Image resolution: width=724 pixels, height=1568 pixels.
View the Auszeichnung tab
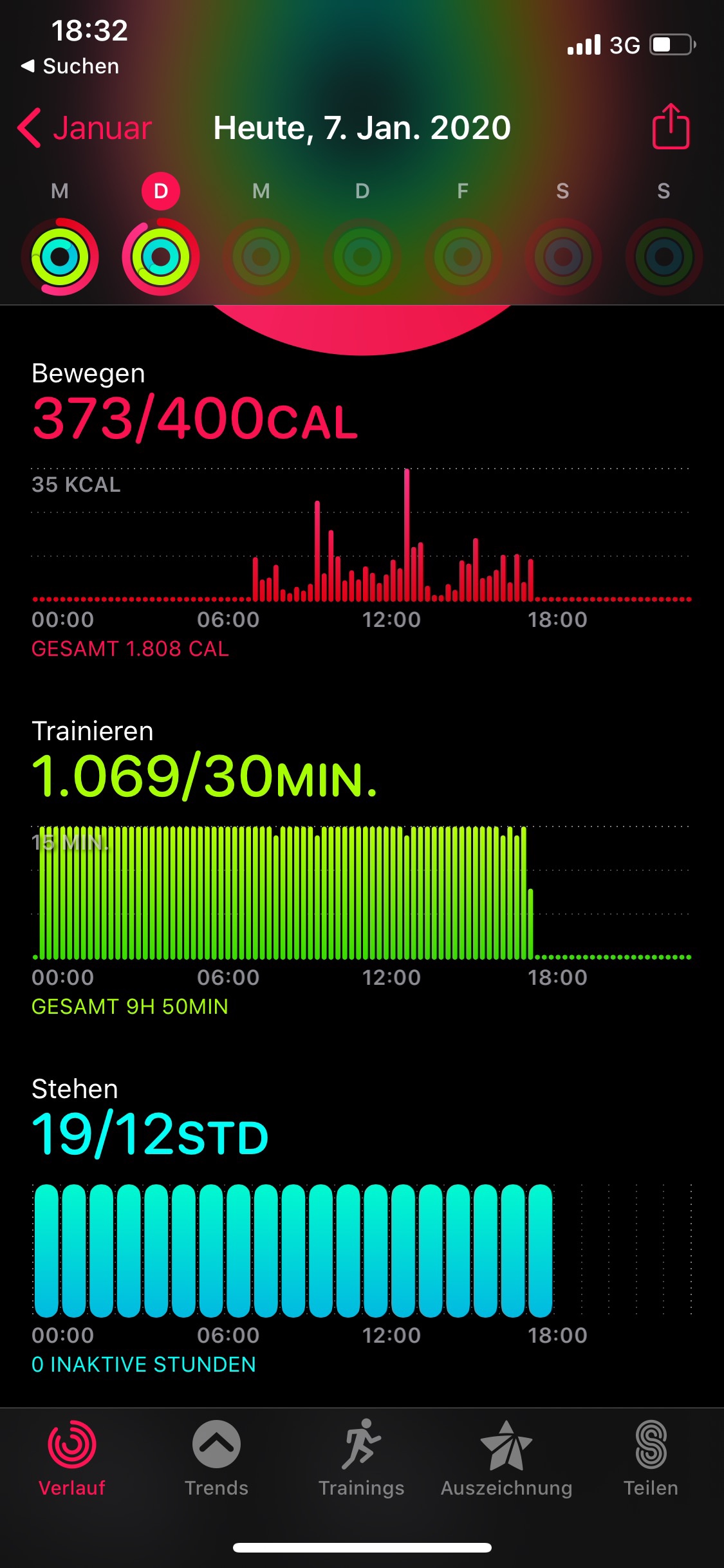click(x=506, y=1457)
